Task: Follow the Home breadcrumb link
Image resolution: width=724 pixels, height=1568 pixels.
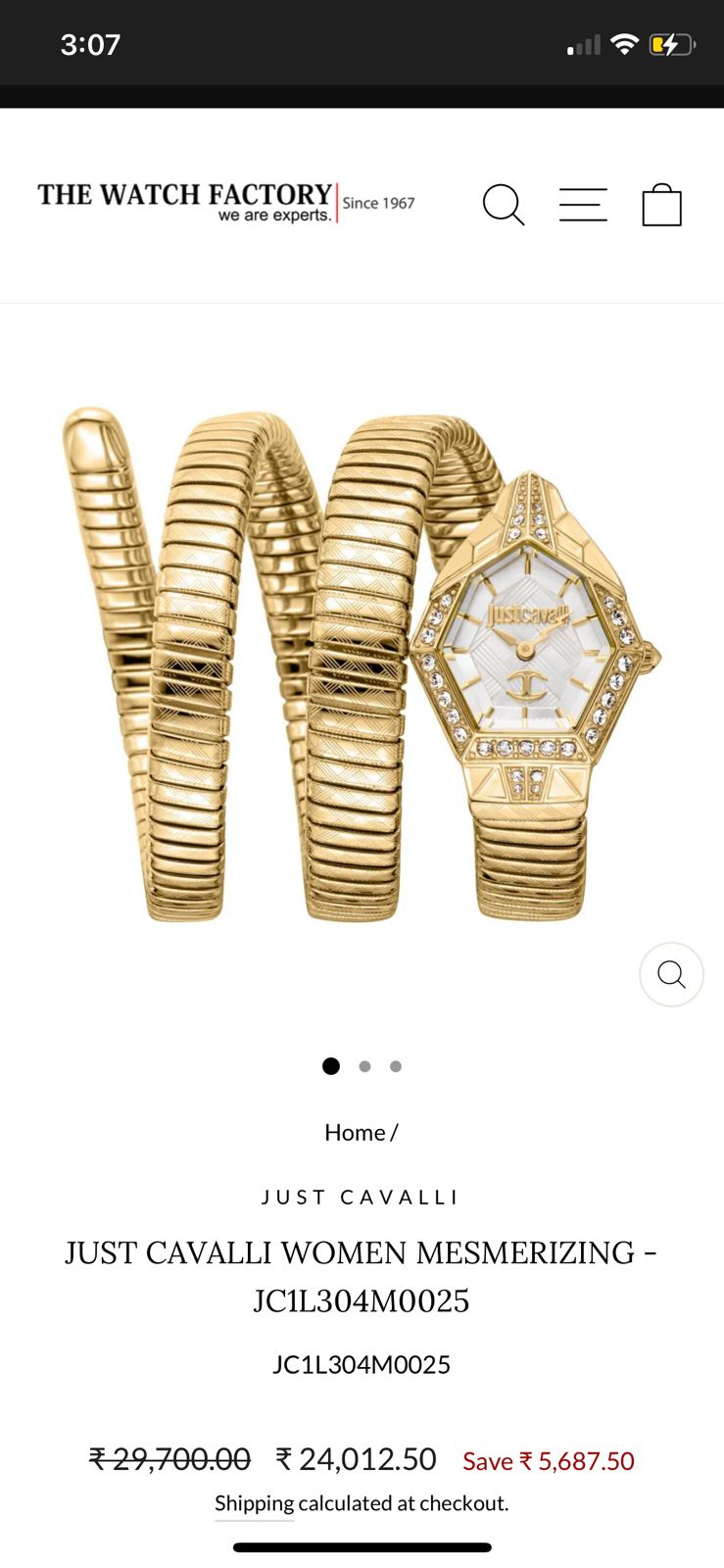Action: [355, 1133]
